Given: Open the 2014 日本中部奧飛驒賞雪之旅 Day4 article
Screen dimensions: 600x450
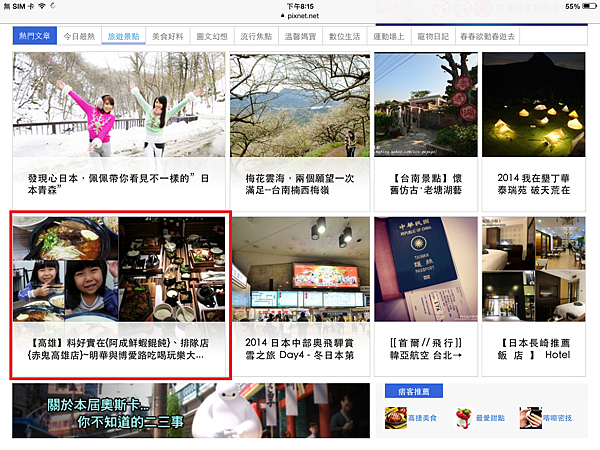Looking at the screenshot, I should click(x=298, y=295).
